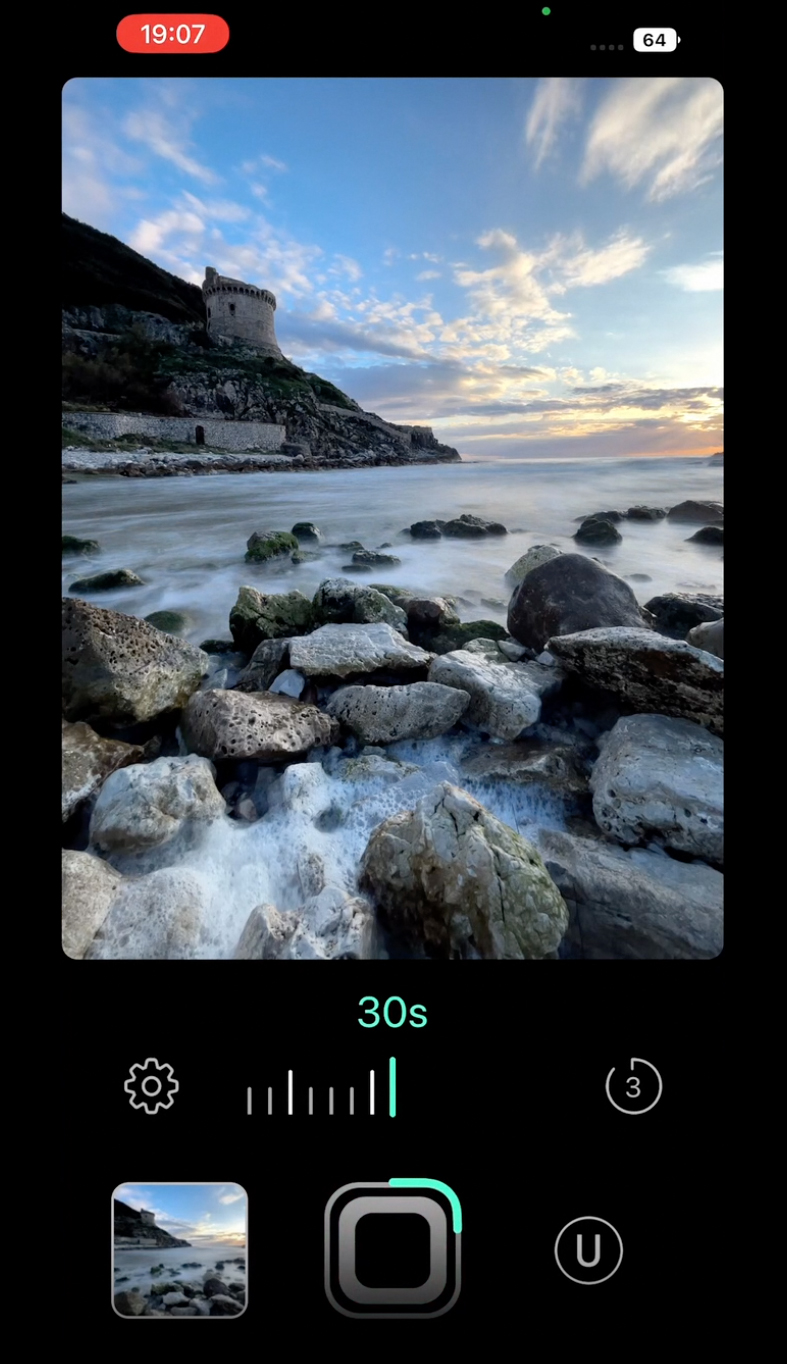Image resolution: width=787 pixels, height=1364 pixels.
Task: Open the settings gear
Action: click(x=150, y=1086)
